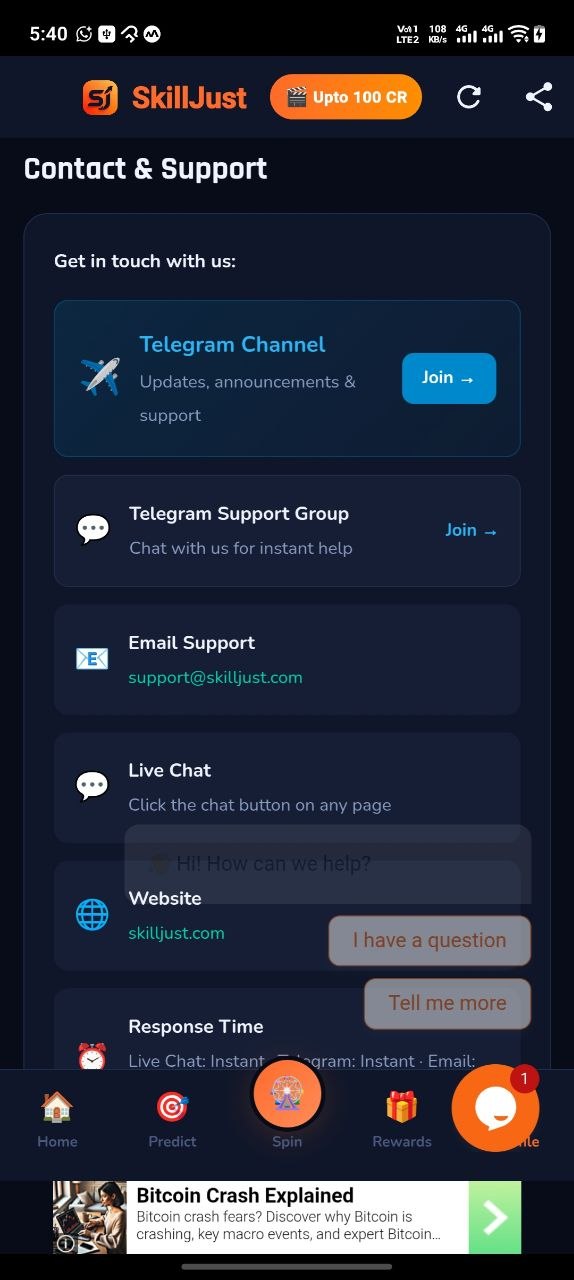The width and height of the screenshot is (574, 1280).
Task: Choose the 'Tell me more' reply
Action: [x=447, y=1003]
